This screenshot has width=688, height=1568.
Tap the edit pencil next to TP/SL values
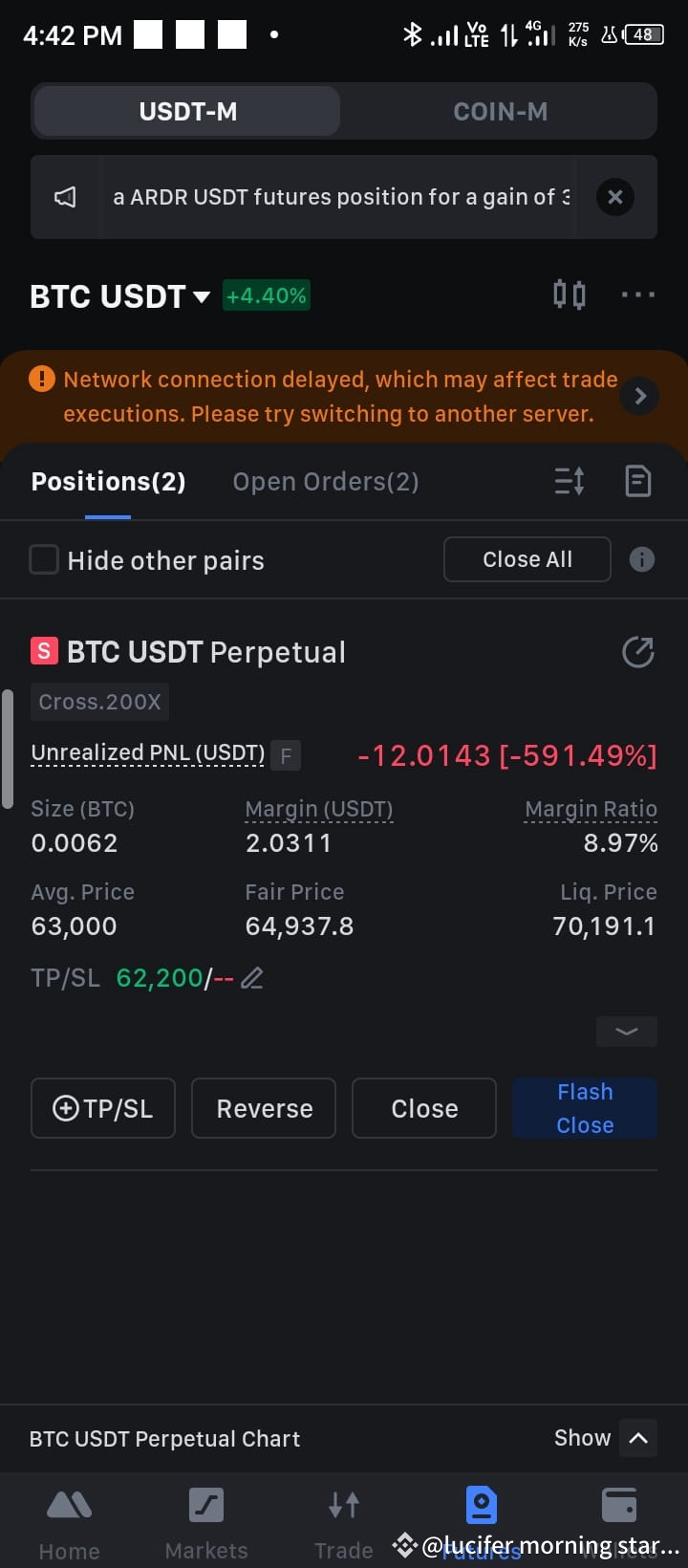click(x=250, y=977)
